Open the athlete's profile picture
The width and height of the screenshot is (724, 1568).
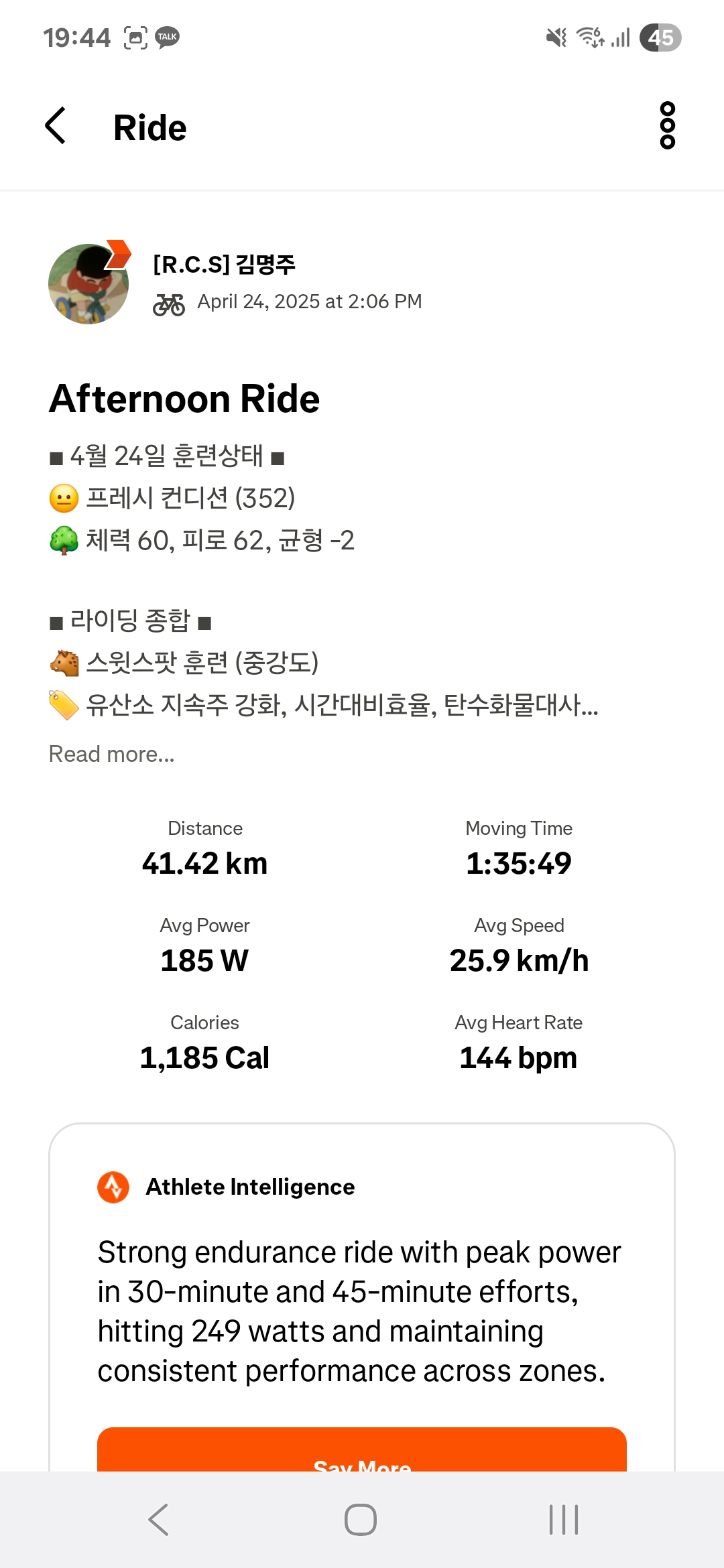[x=88, y=283]
